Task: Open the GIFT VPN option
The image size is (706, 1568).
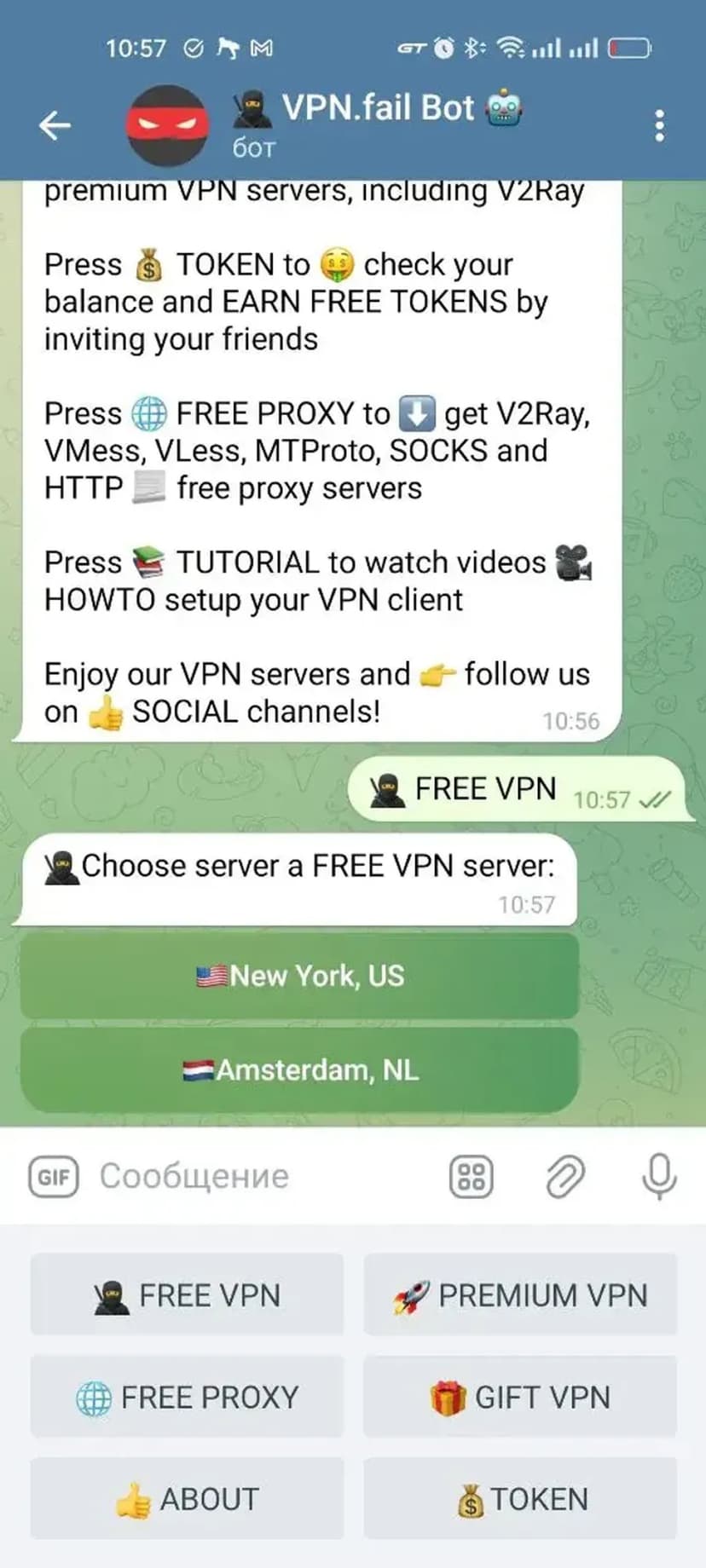Action: coord(520,1398)
